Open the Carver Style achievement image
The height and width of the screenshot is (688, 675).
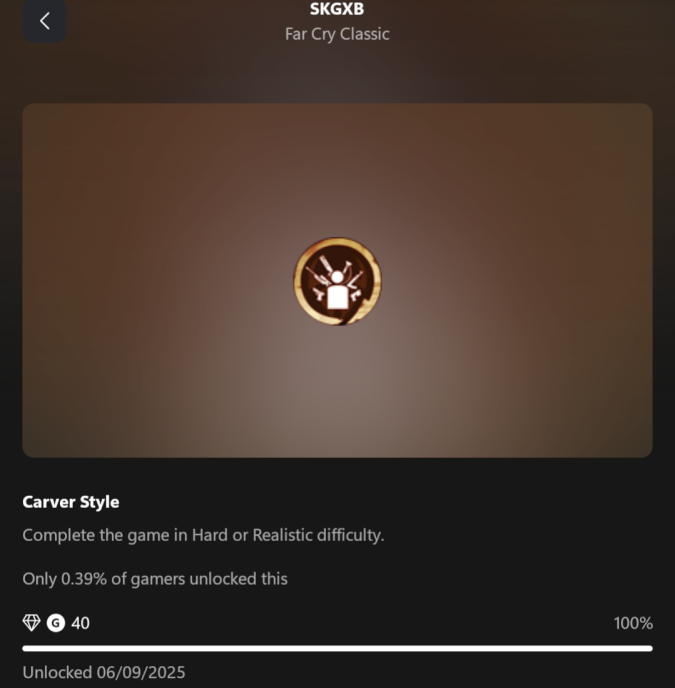tap(337, 281)
